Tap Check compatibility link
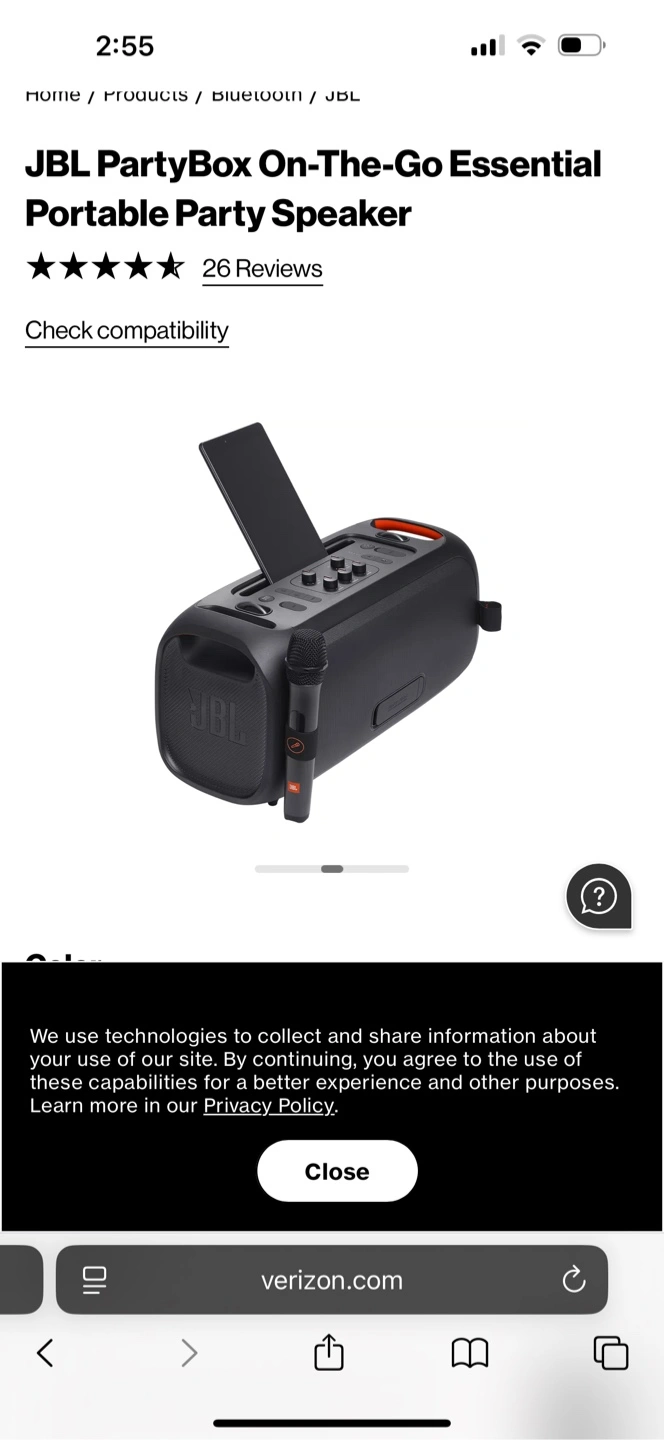 tap(127, 331)
